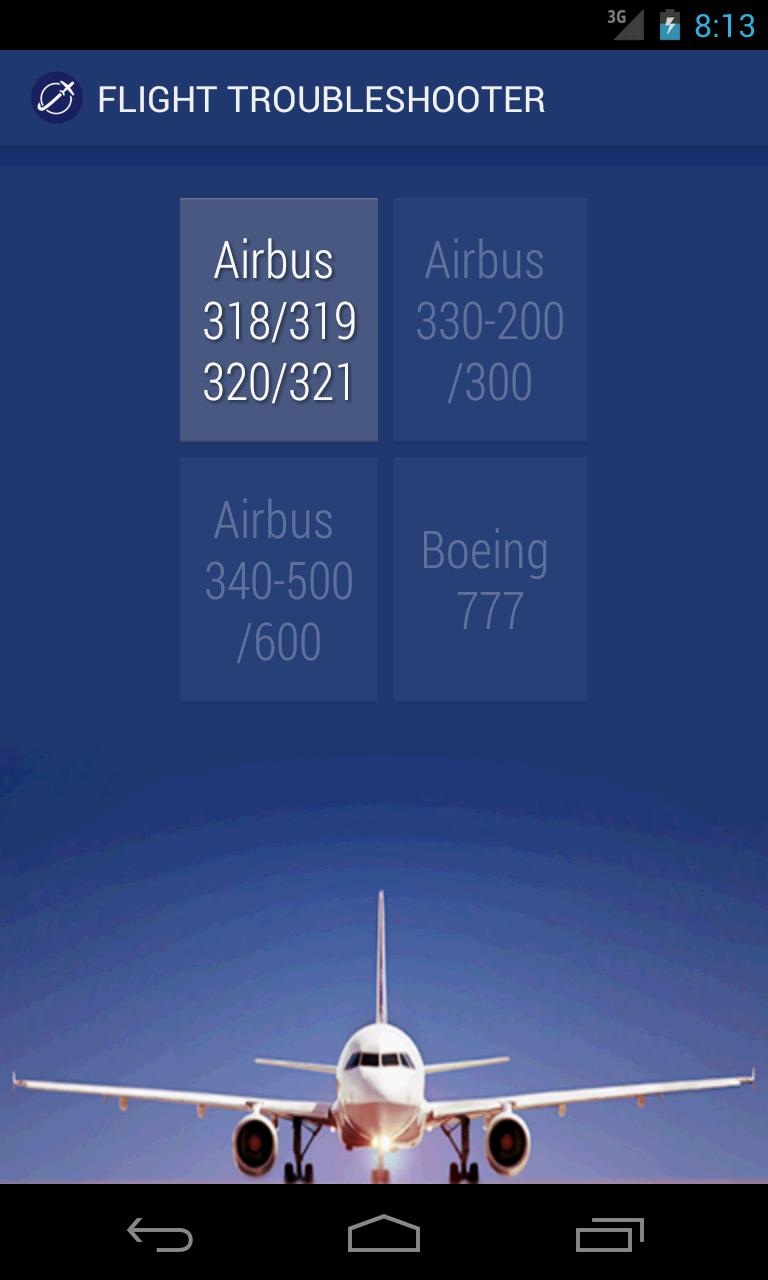Tap the Home navigation button
Viewport: 768px width, 1280px height.
click(384, 1236)
